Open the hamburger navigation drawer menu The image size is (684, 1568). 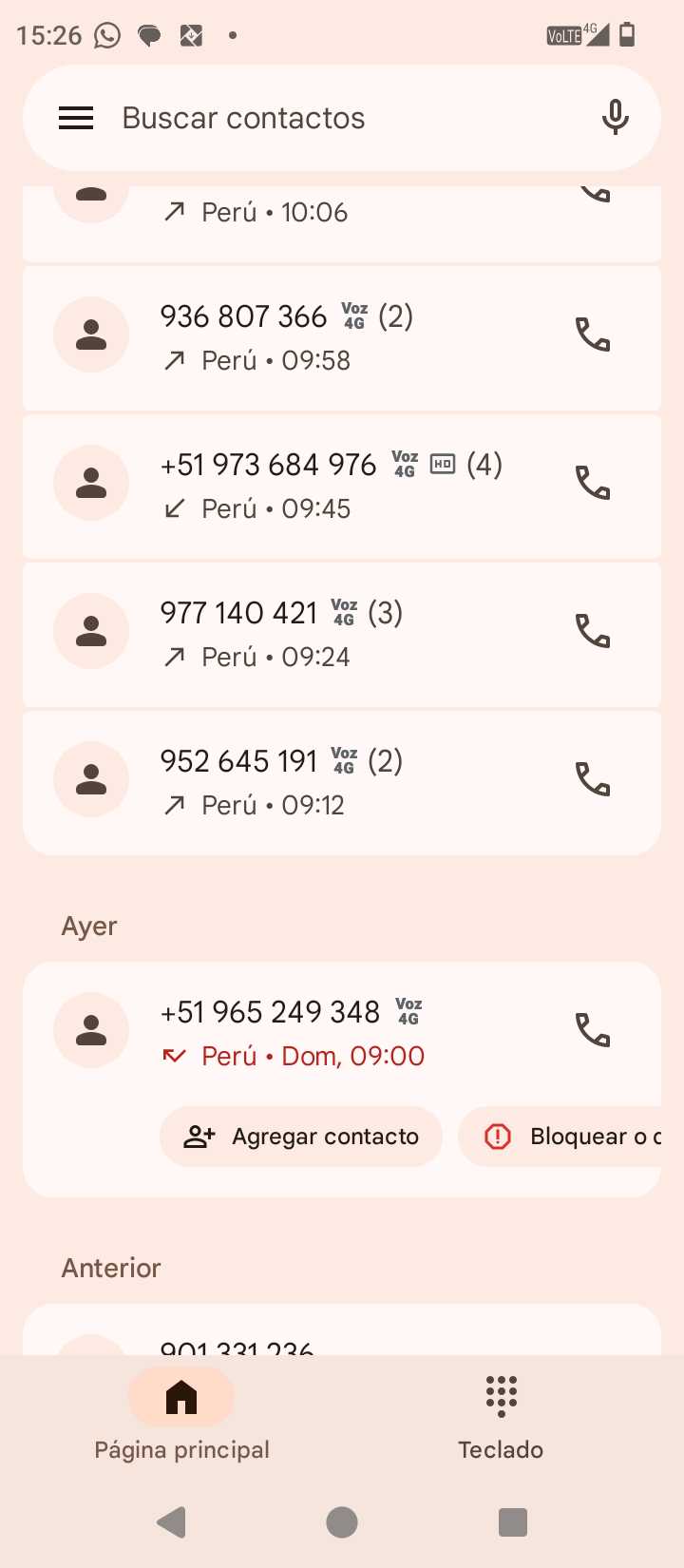point(76,118)
